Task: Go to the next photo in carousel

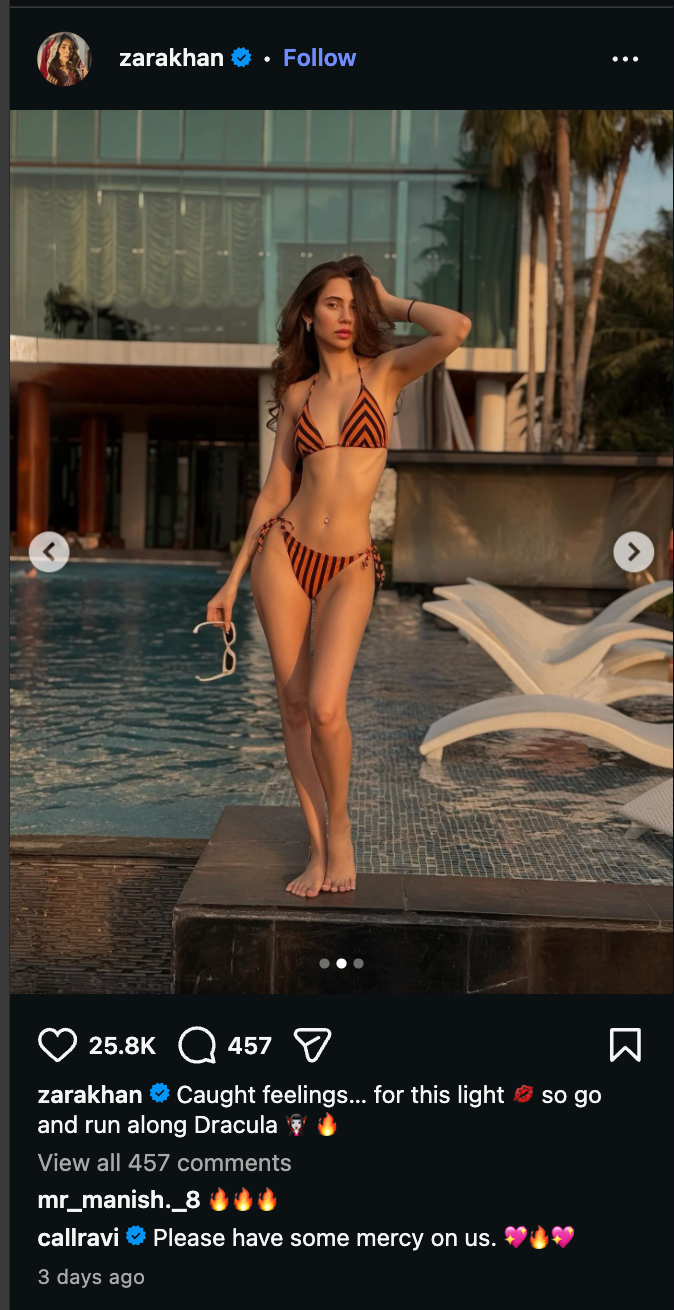Action: point(633,551)
